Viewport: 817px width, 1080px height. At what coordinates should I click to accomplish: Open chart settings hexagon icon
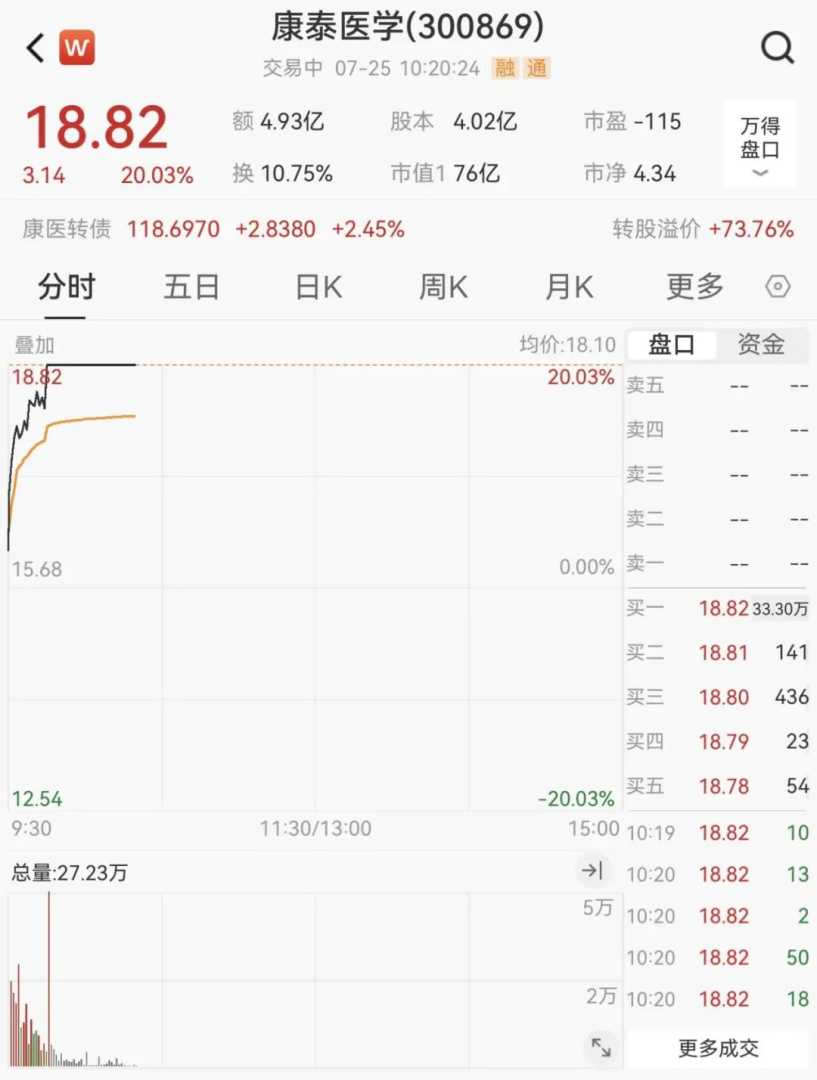click(x=778, y=288)
